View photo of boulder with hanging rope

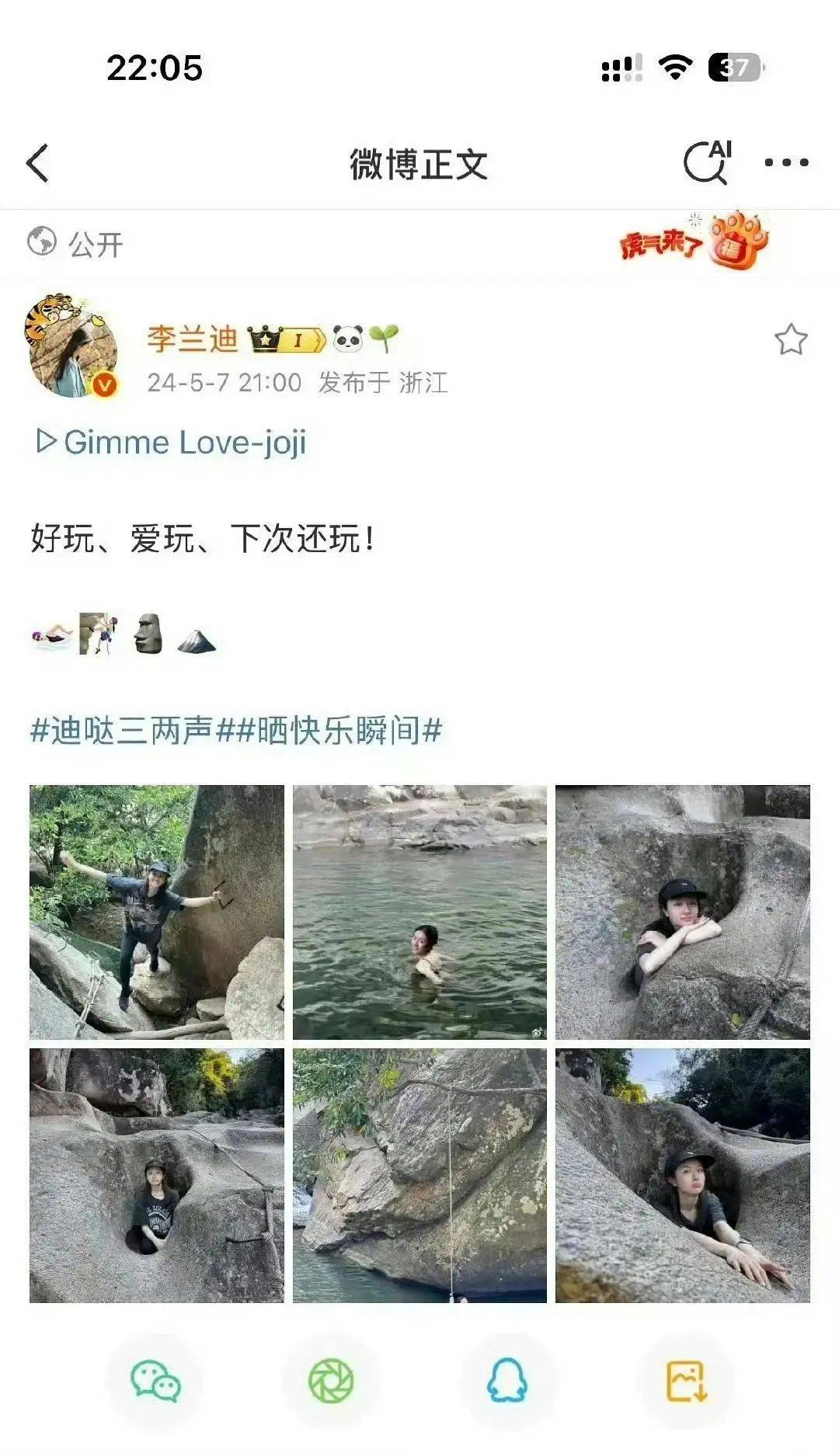(419, 1175)
